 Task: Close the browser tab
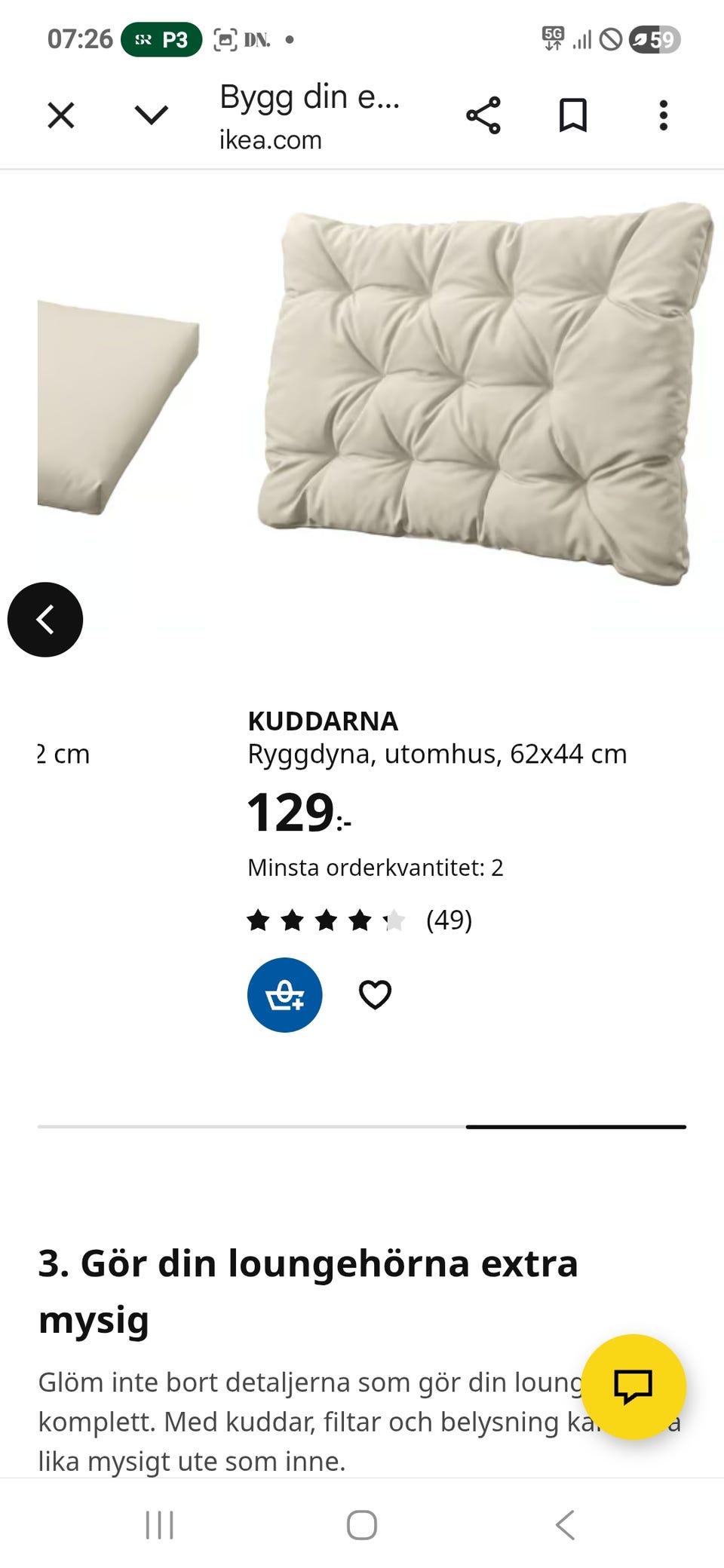(x=61, y=116)
